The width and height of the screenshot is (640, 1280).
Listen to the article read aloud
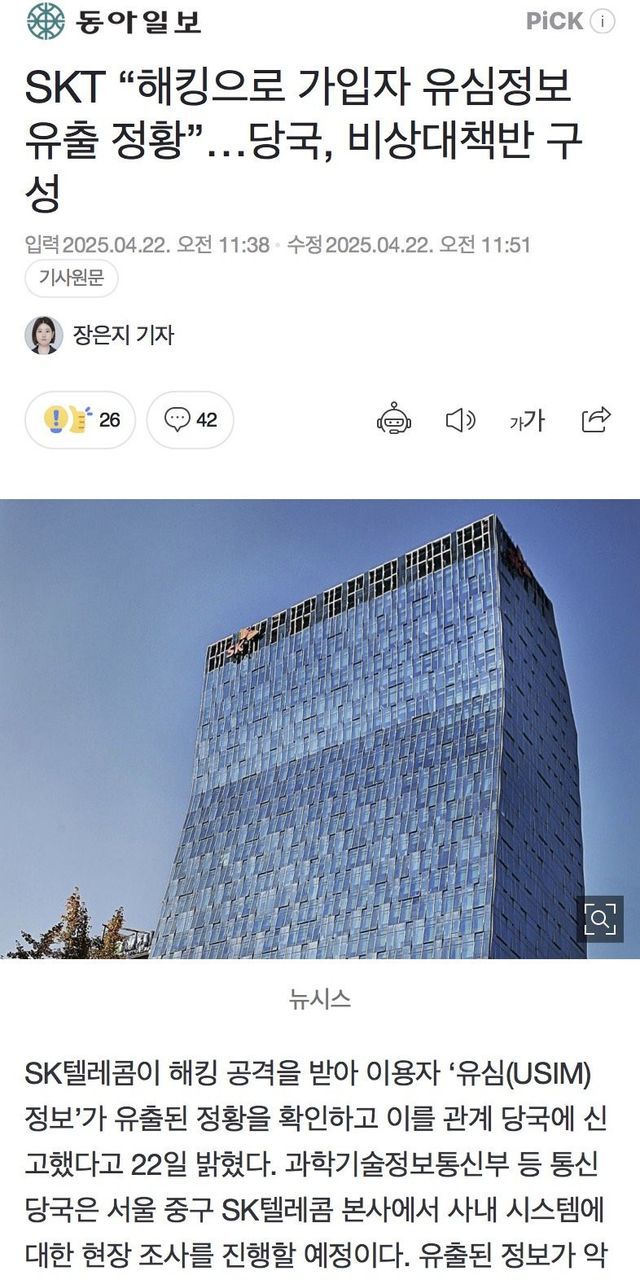[460, 420]
